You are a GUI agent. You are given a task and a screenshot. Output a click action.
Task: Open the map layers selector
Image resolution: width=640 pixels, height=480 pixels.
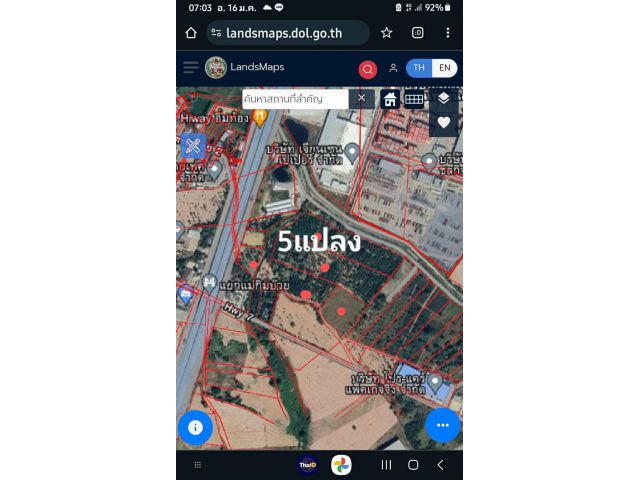(x=444, y=98)
